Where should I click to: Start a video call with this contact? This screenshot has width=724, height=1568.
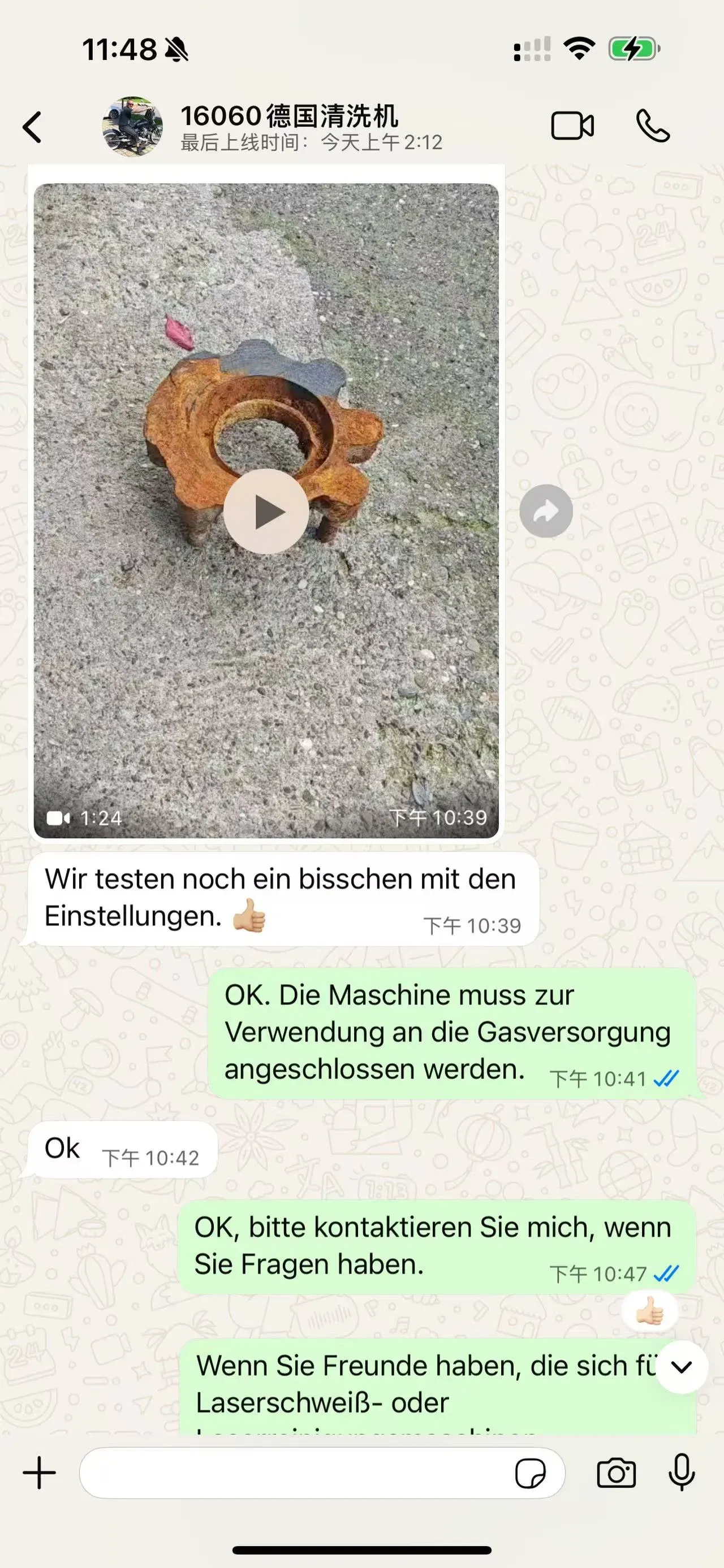[572, 126]
